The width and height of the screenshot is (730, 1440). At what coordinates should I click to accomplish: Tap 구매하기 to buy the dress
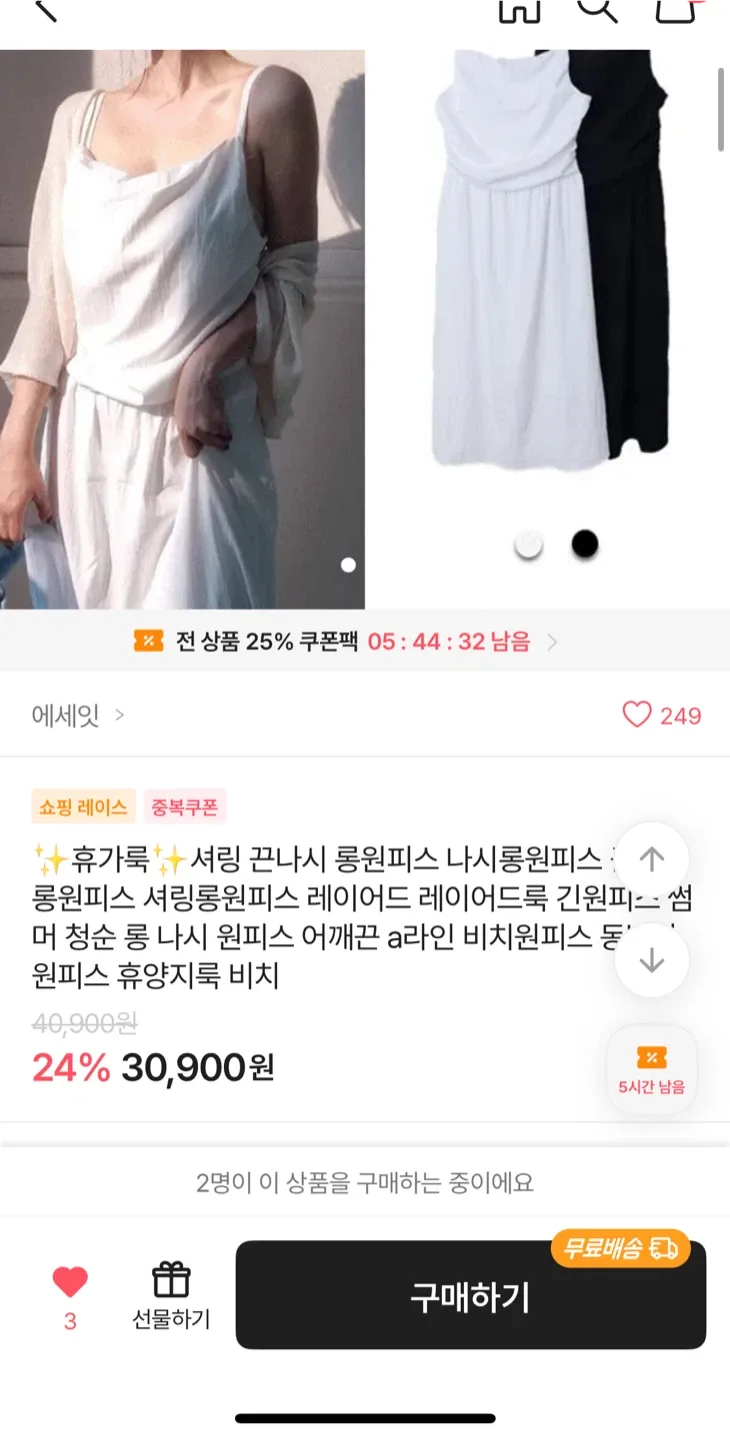click(x=470, y=1296)
